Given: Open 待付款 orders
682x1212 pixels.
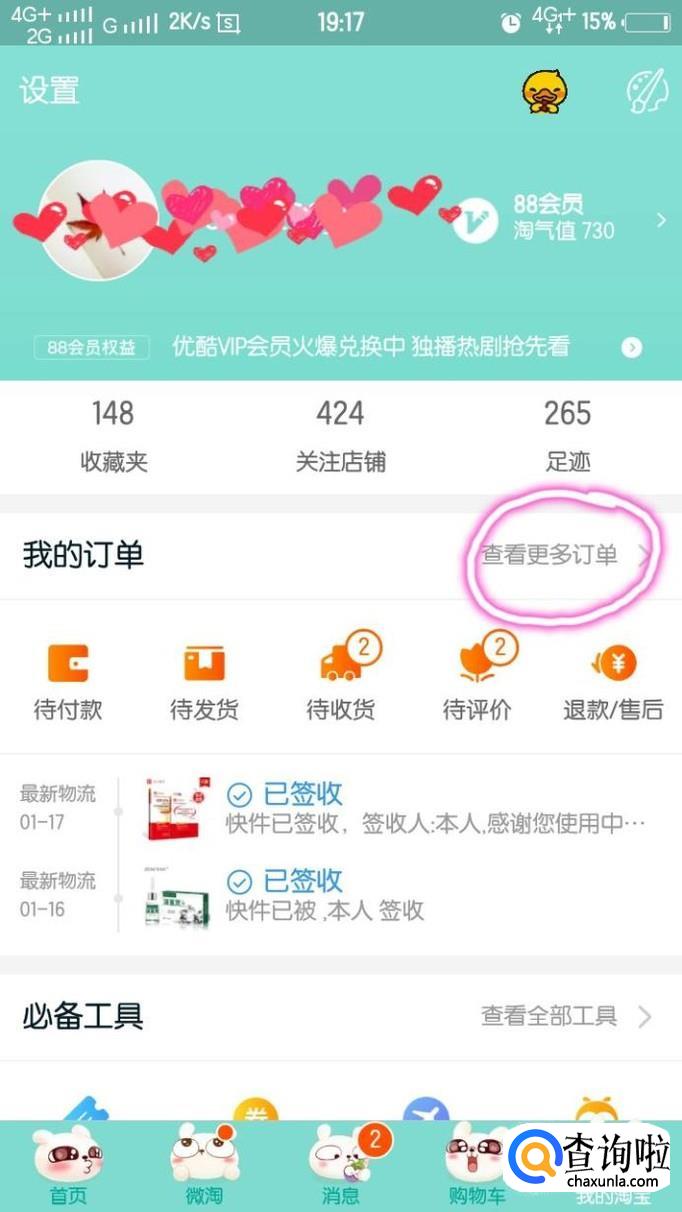Looking at the screenshot, I should tap(68, 681).
